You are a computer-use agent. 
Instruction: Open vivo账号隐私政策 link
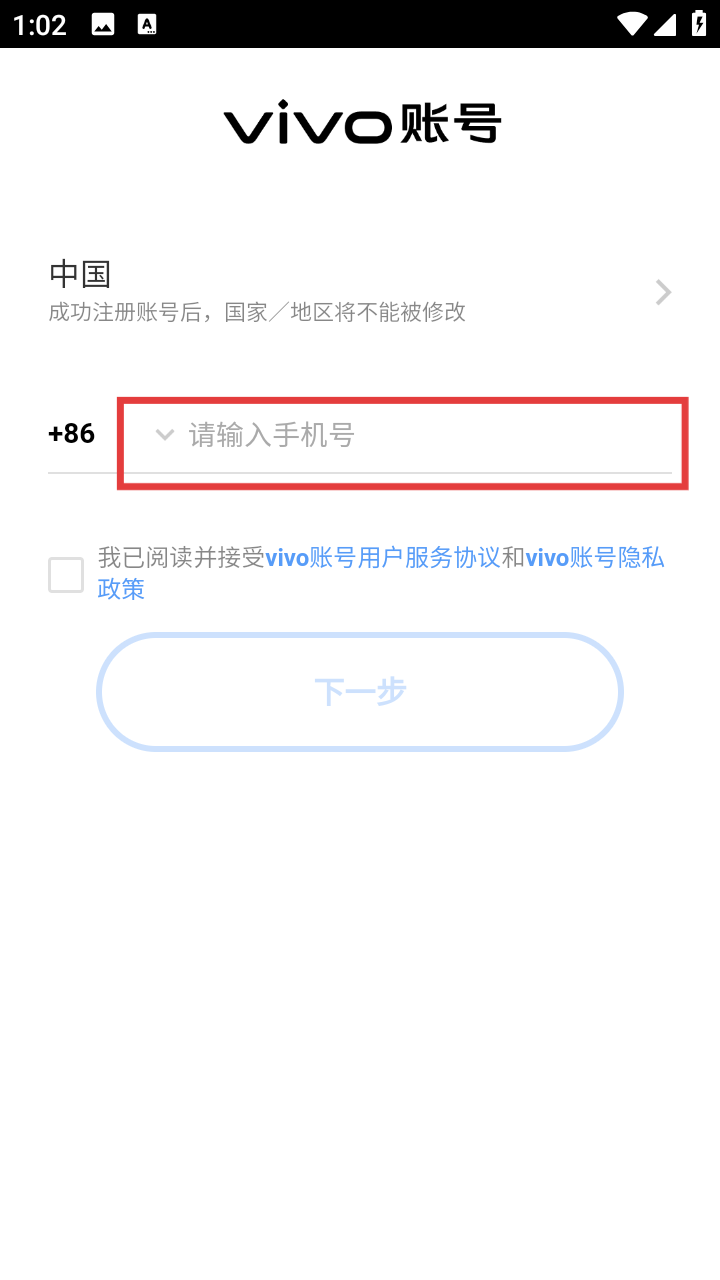pos(595,558)
